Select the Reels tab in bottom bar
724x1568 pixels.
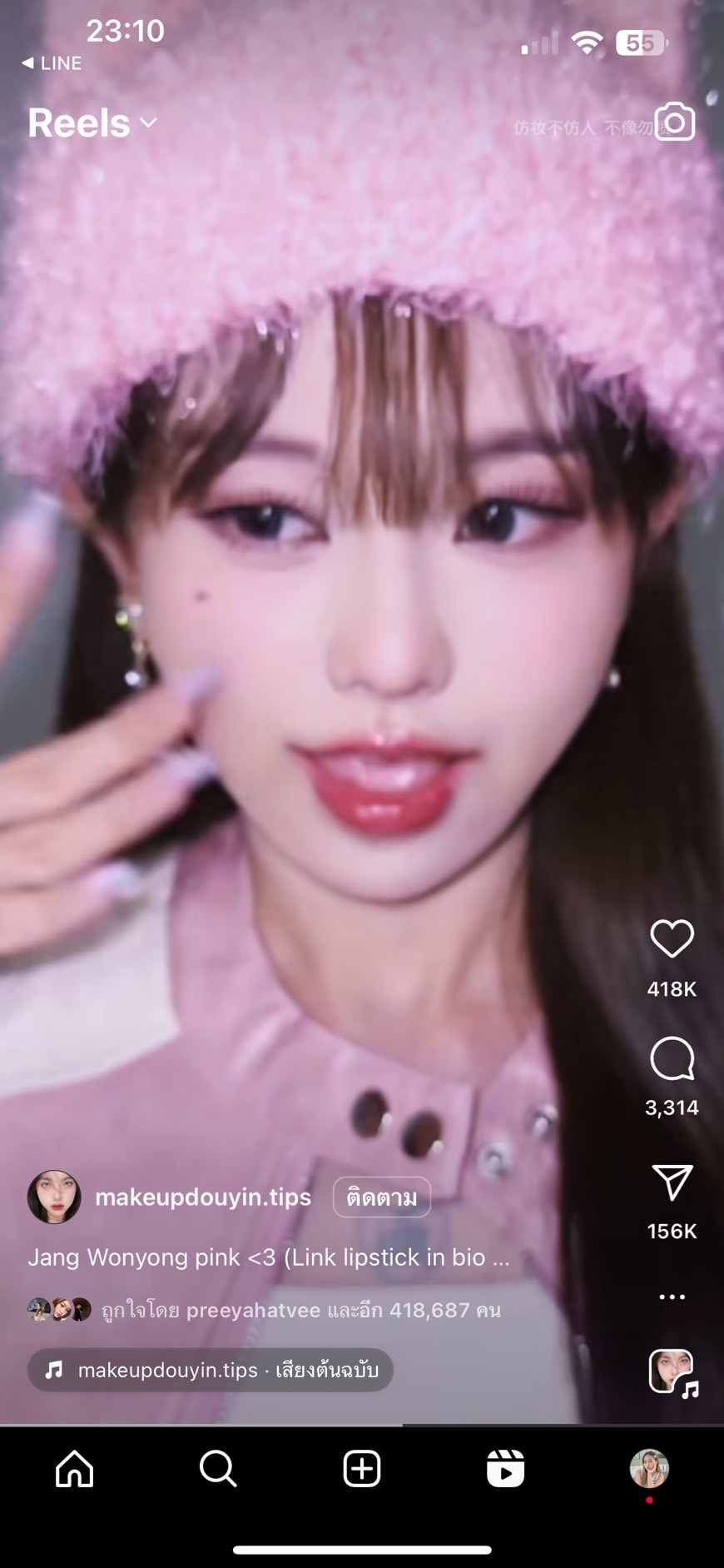505,1468
